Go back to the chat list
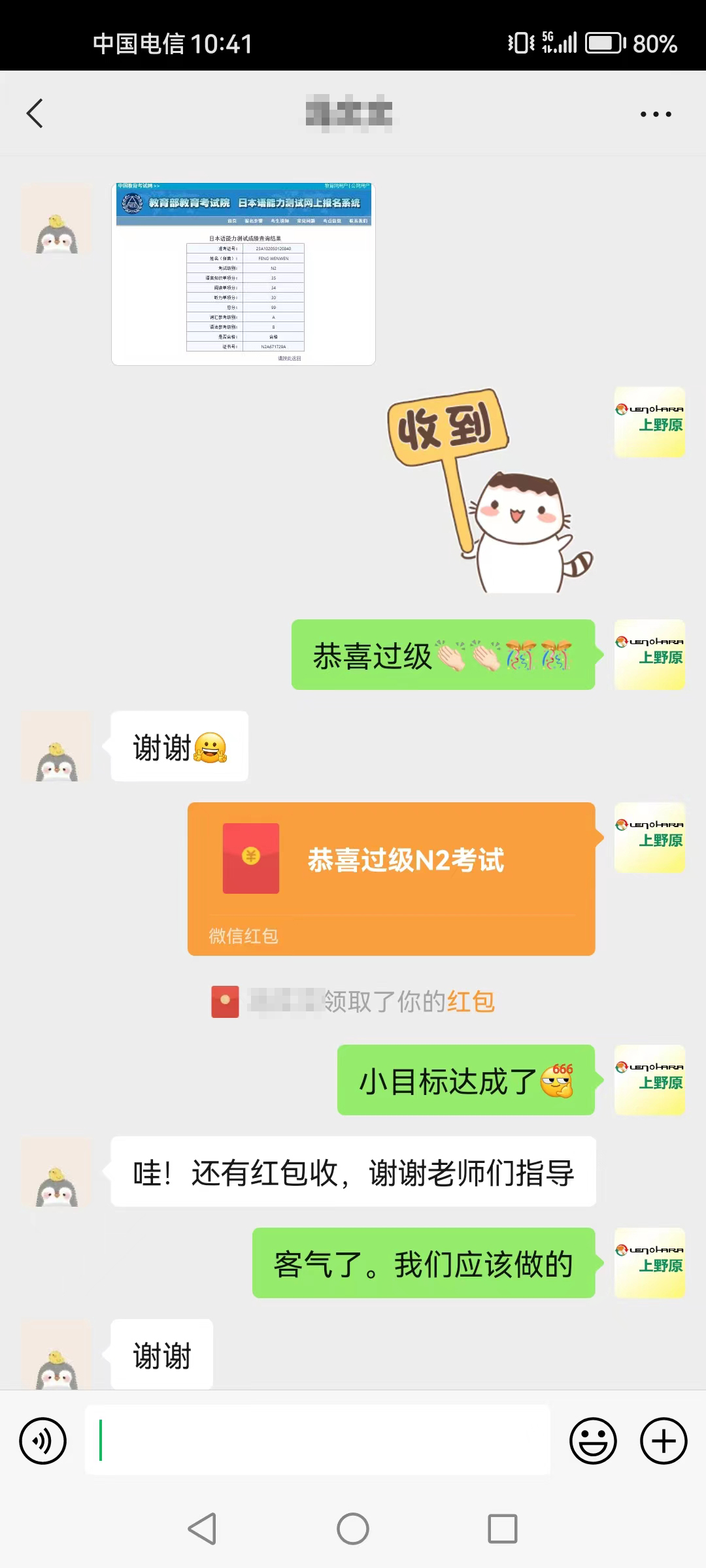This screenshot has width=706, height=1568. coord(35,114)
